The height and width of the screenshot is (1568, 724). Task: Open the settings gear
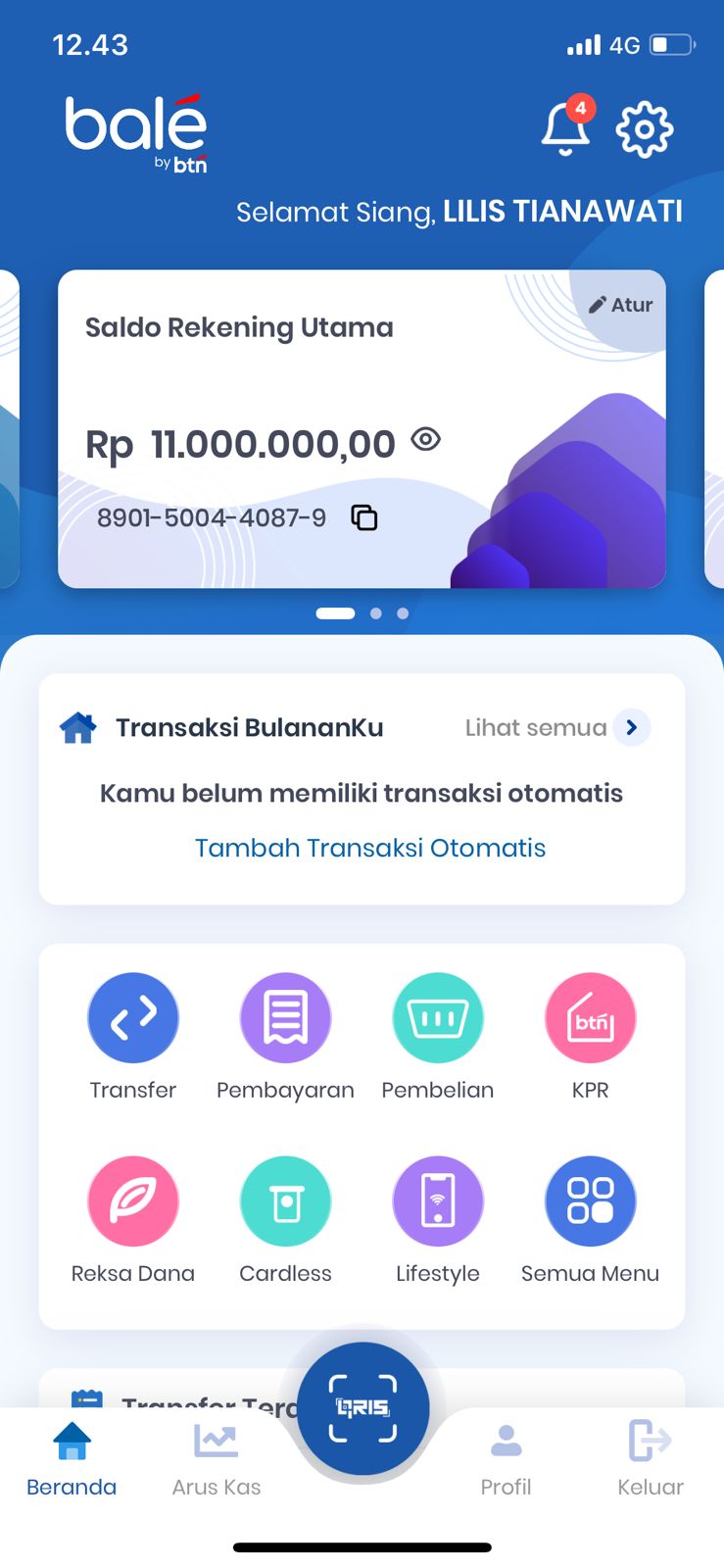point(644,127)
